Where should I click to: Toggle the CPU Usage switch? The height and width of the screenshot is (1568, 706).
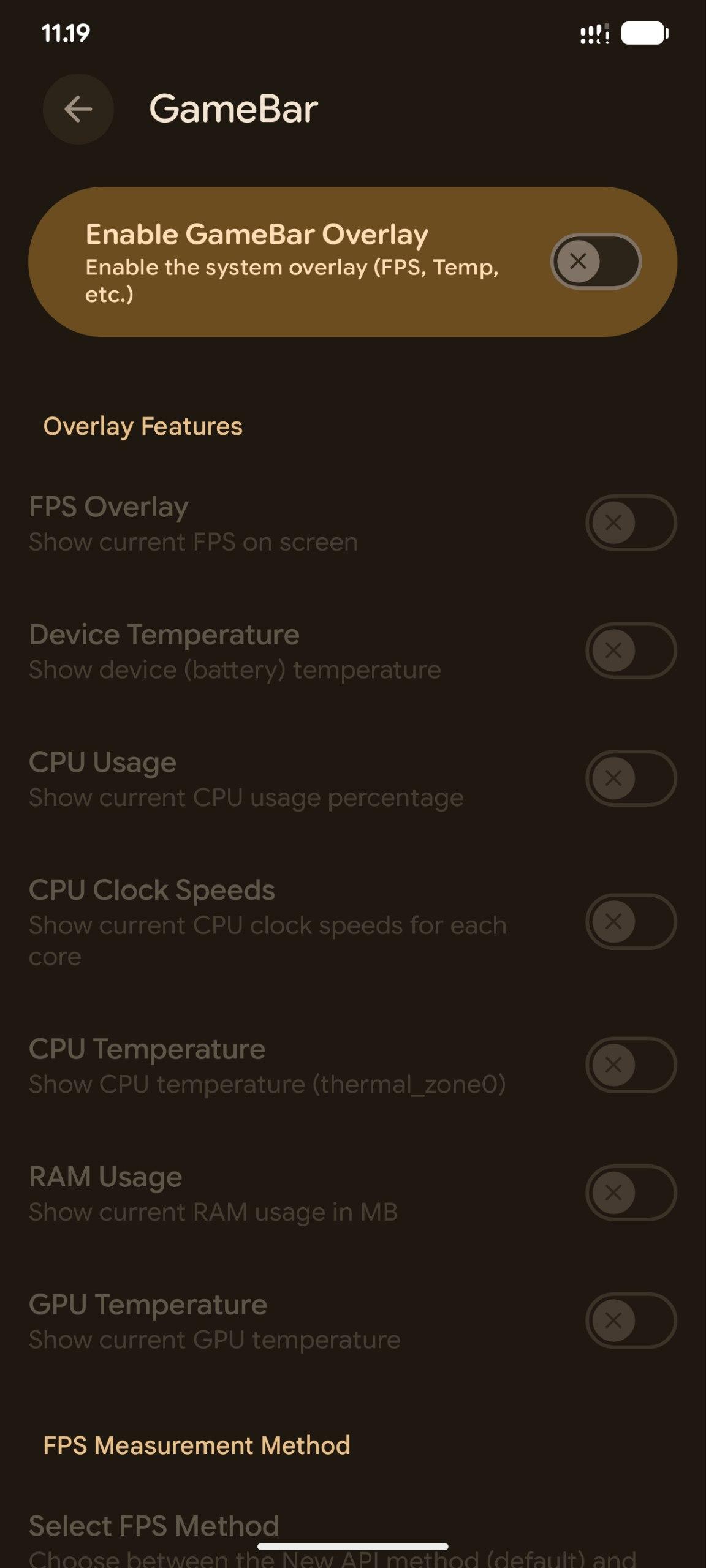(x=631, y=778)
